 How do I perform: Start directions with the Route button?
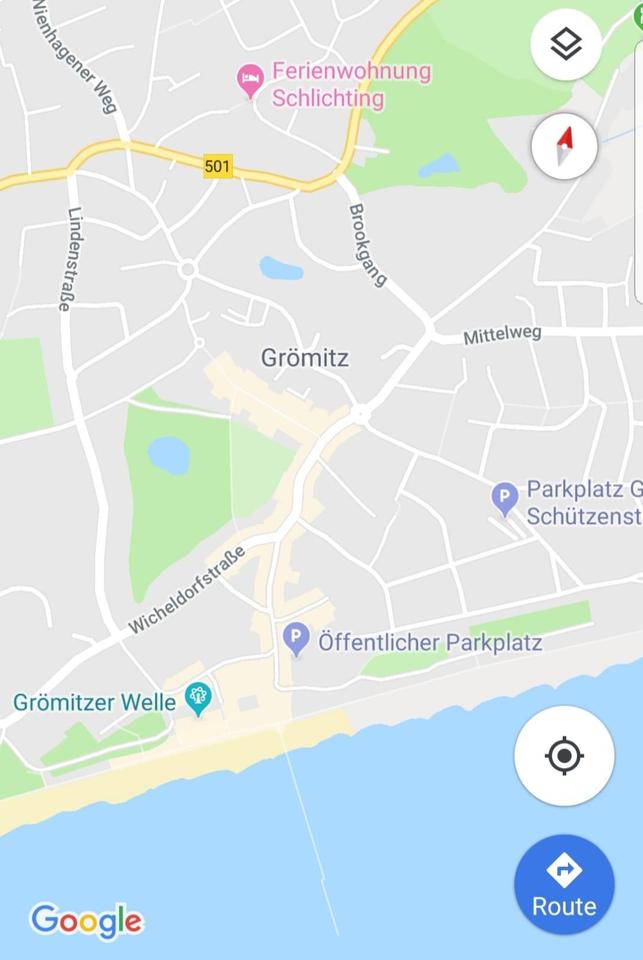click(x=564, y=885)
